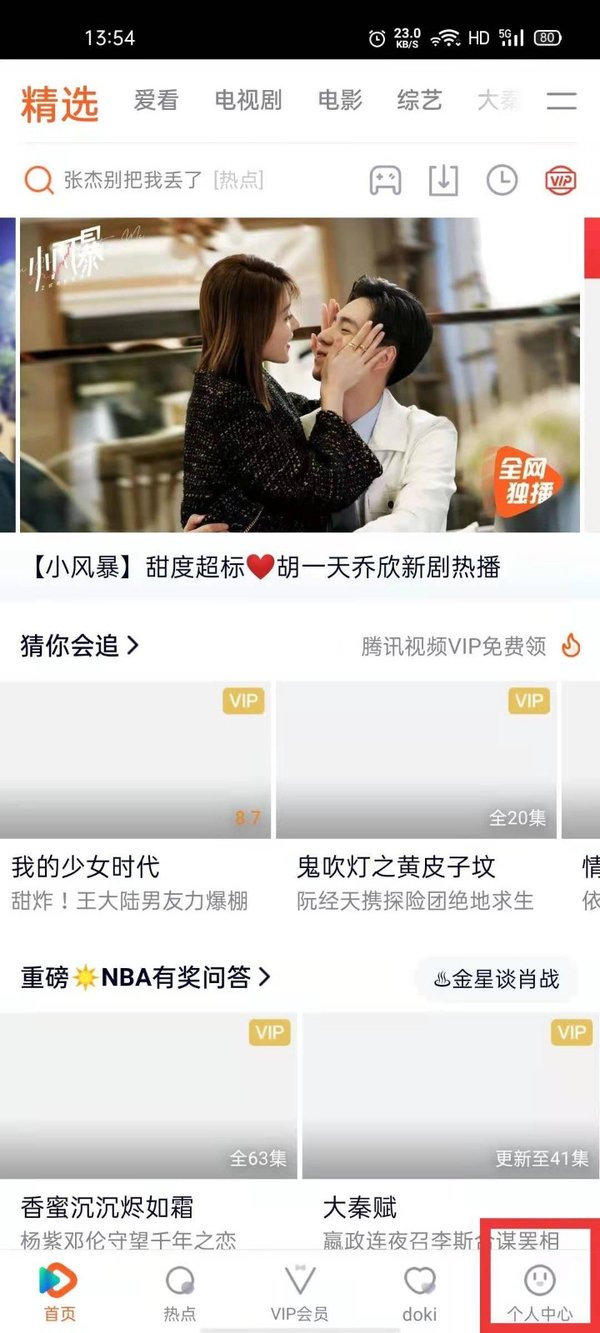
Task: Tap the VIP badge icon near search
Action: coord(560,181)
